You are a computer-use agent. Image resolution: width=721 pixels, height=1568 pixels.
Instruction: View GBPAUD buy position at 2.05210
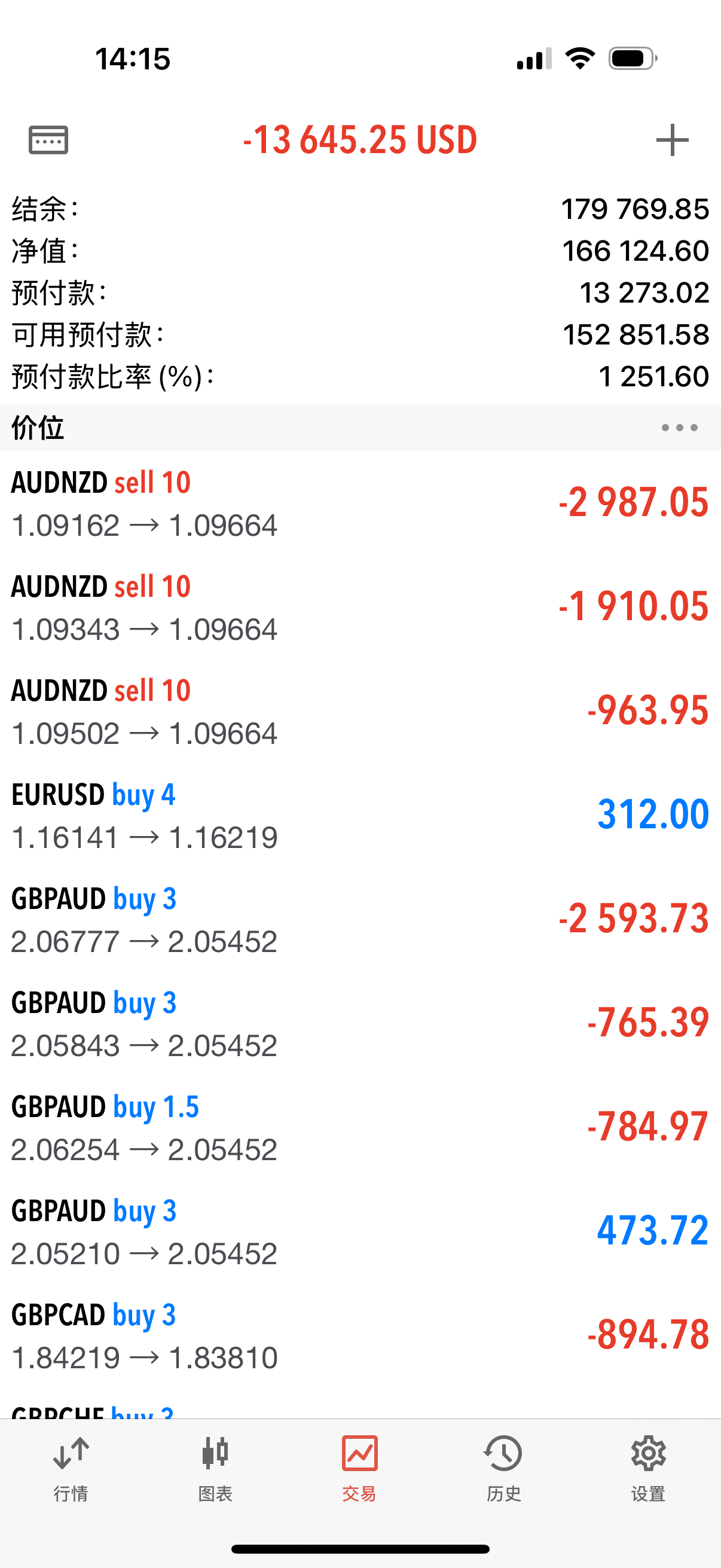[x=360, y=1231]
